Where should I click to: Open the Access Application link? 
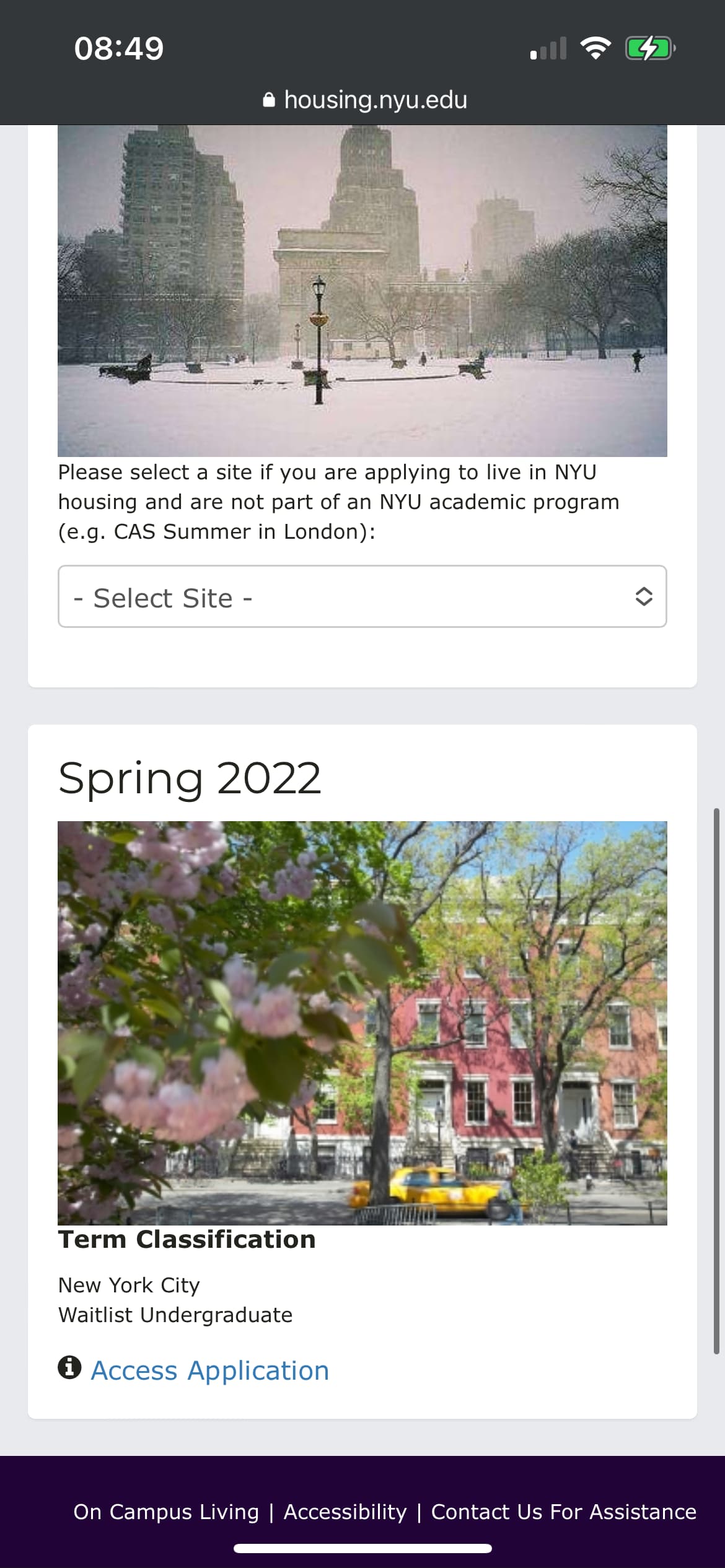[209, 1370]
